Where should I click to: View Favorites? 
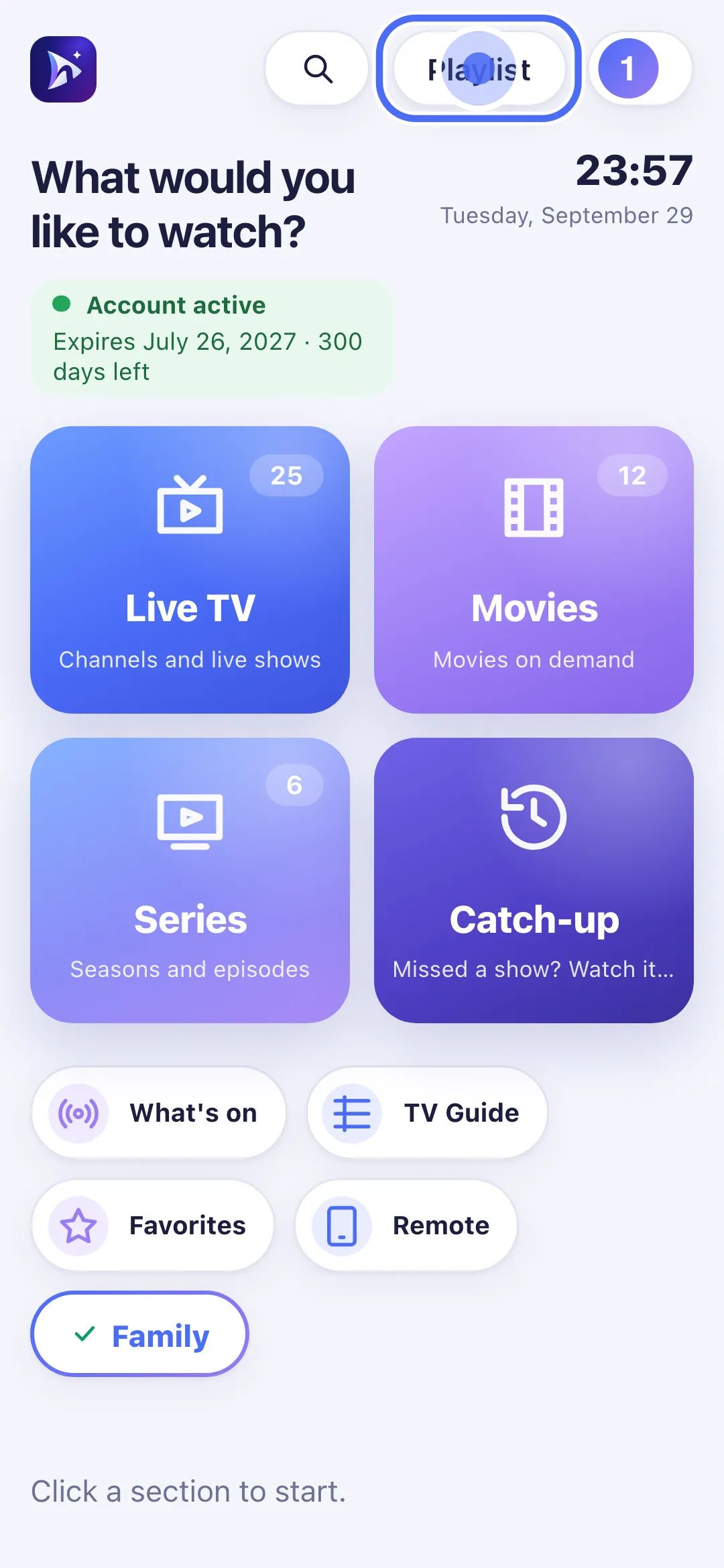click(153, 1226)
